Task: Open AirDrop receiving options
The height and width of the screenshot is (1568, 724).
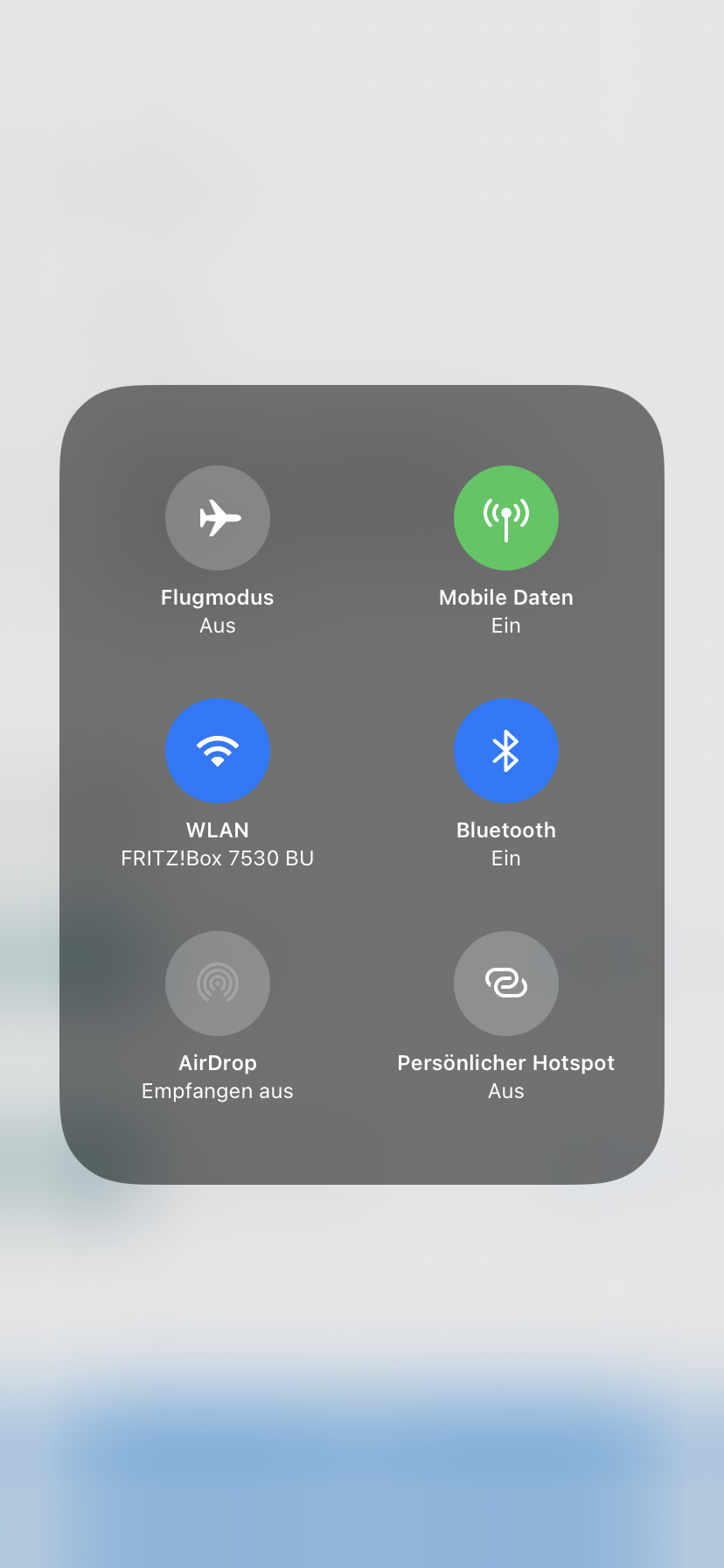Action: (217, 983)
